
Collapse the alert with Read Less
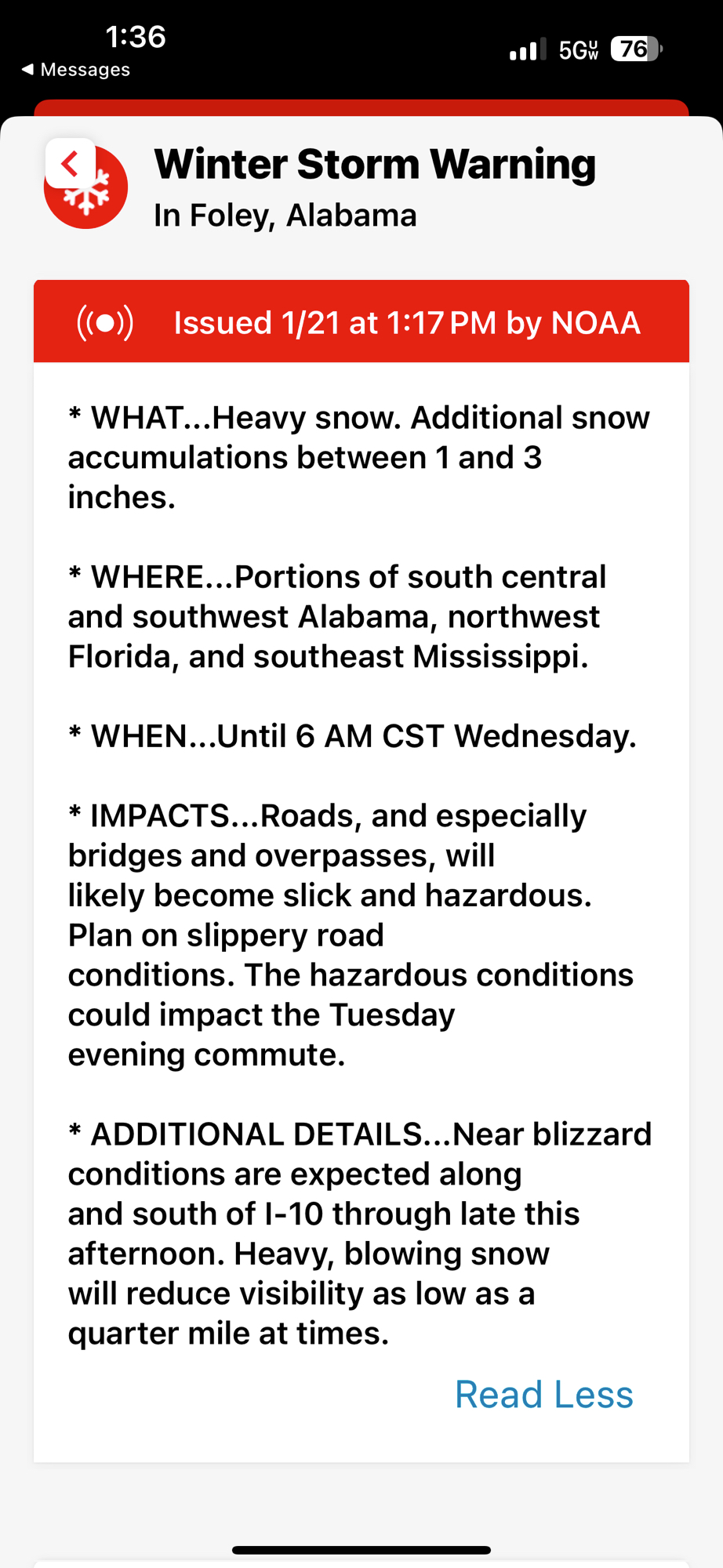(543, 1394)
